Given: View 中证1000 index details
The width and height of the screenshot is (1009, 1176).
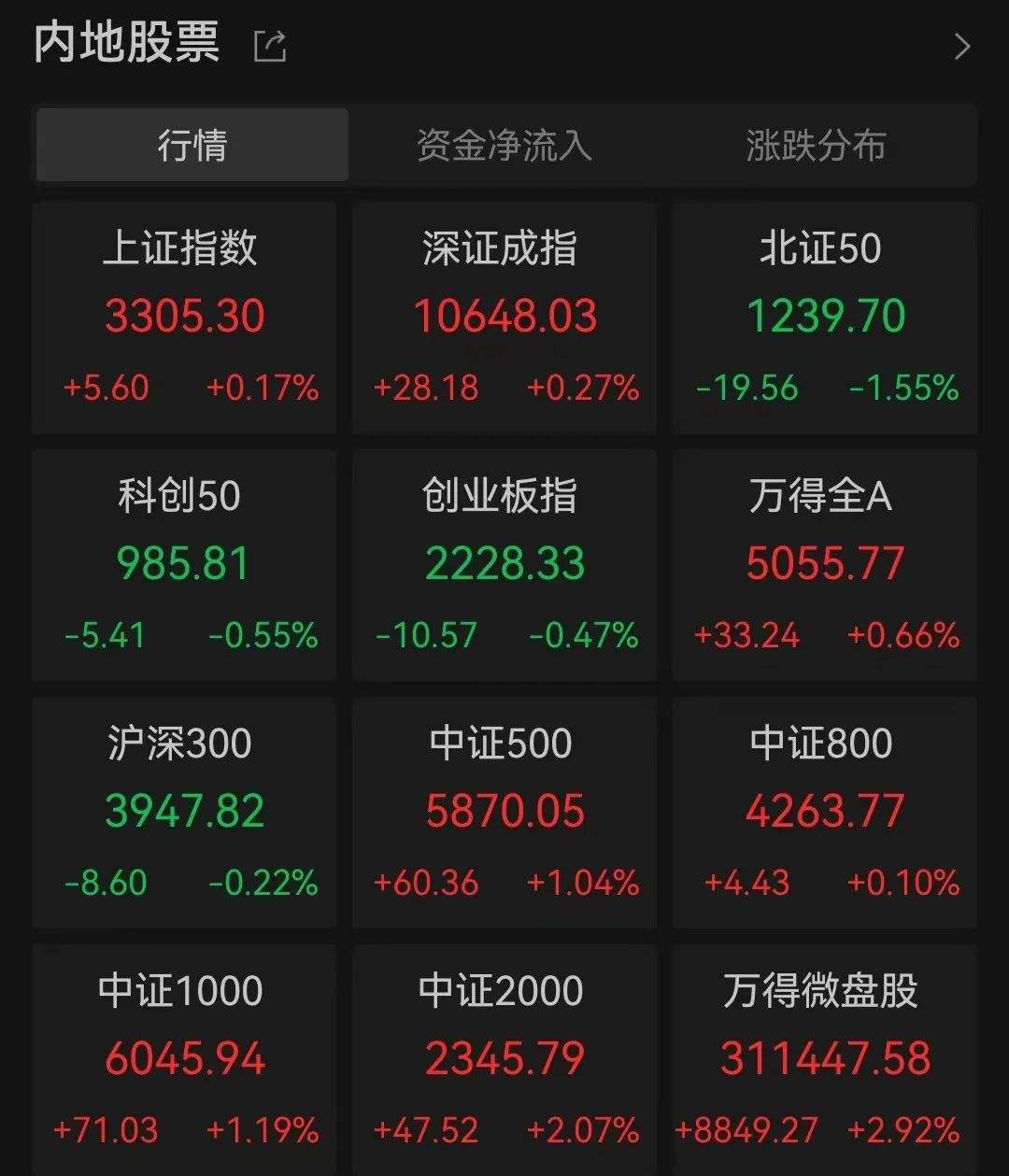Looking at the screenshot, I should point(184,1059).
